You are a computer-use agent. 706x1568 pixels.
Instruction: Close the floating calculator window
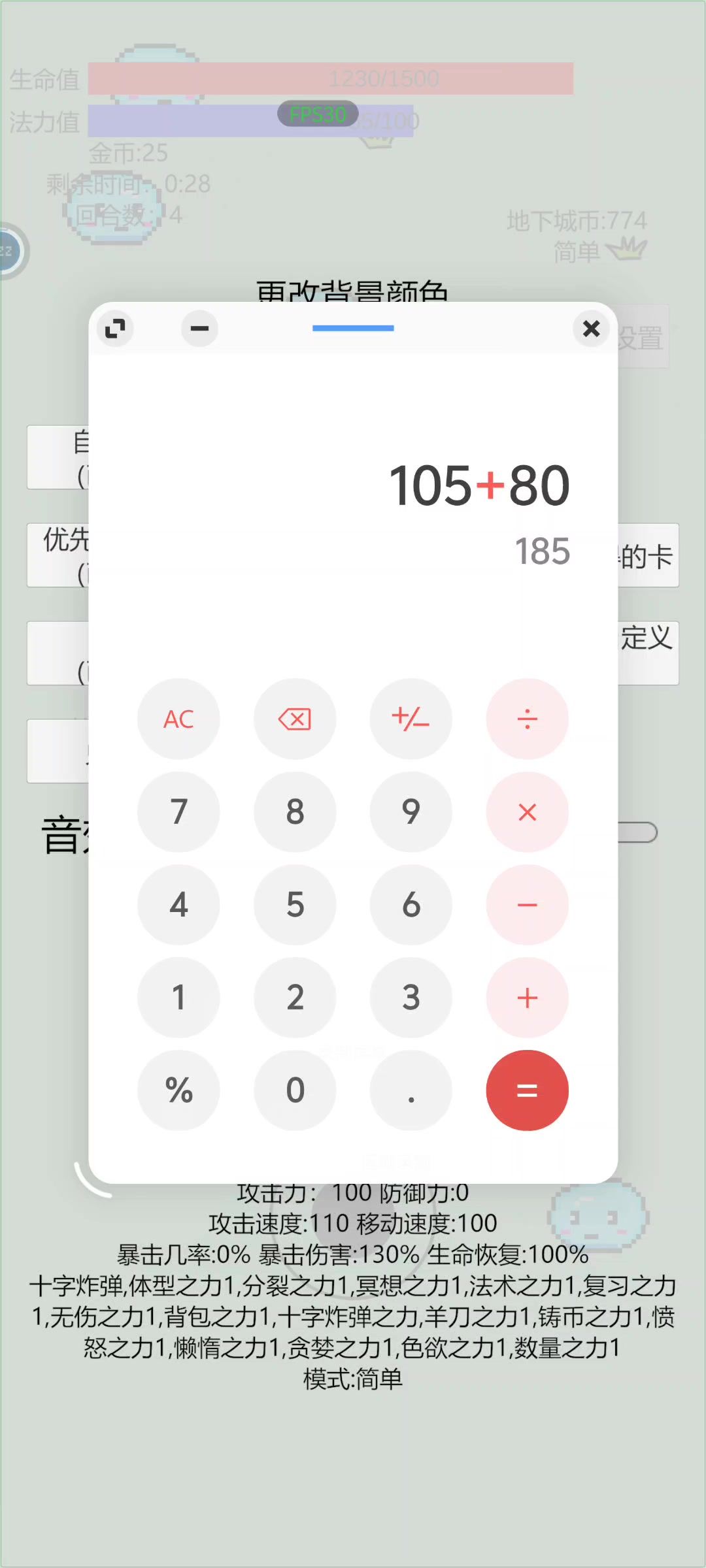(591, 329)
